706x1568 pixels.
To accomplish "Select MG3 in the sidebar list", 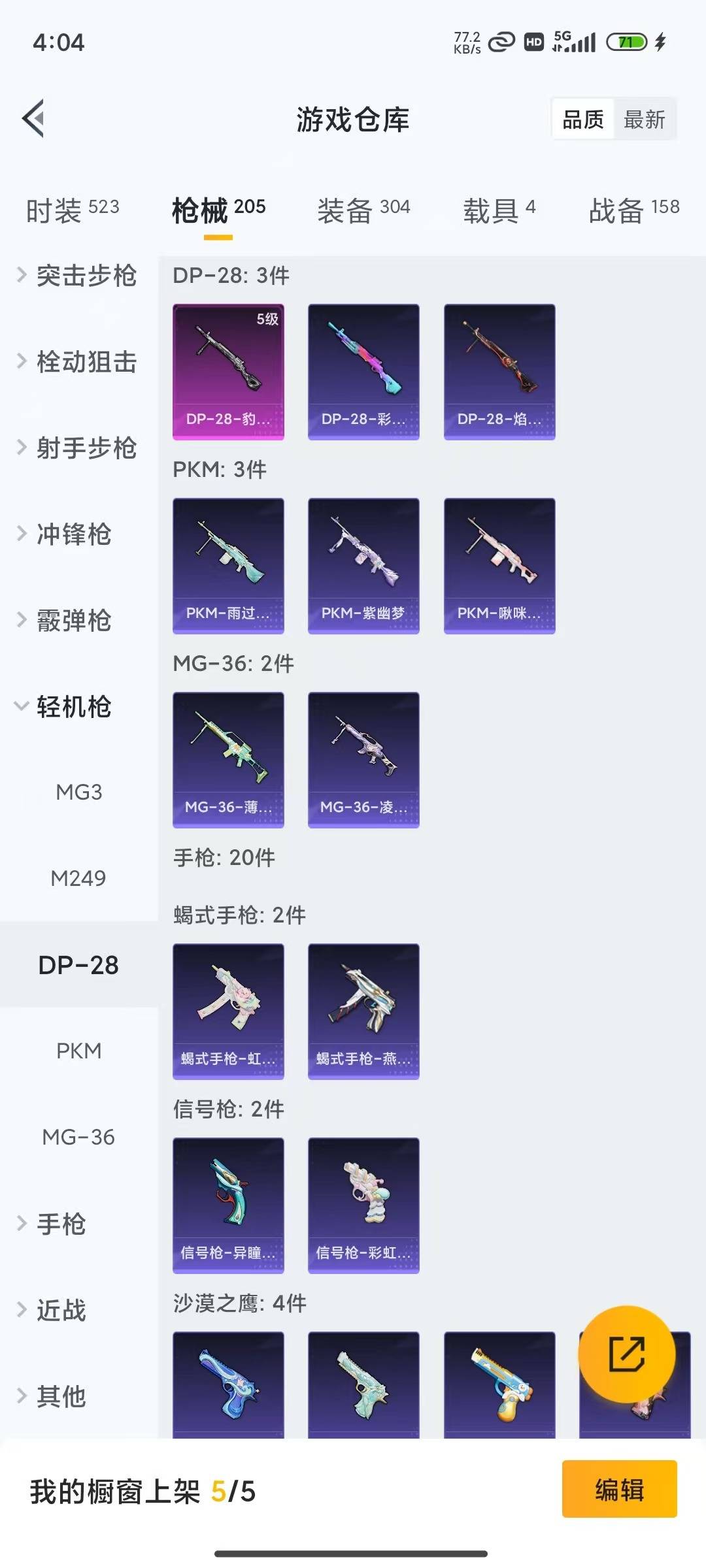I will click(x=80, y=793).
